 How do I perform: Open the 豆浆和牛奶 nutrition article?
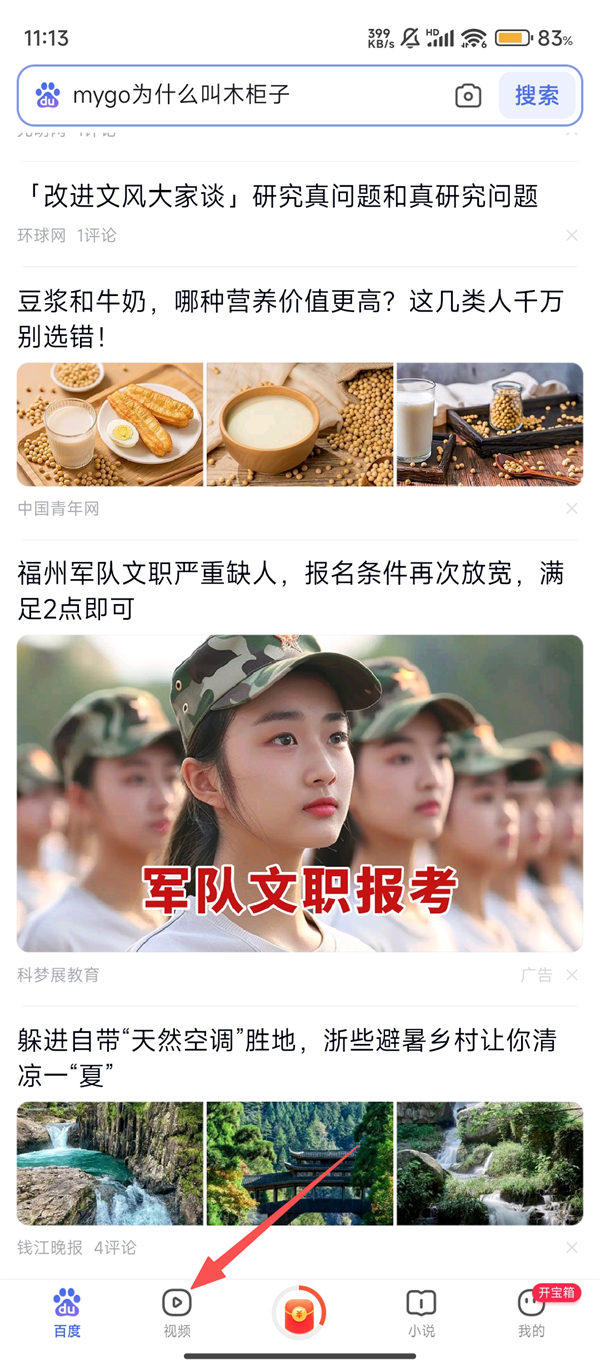coord(290,318)
